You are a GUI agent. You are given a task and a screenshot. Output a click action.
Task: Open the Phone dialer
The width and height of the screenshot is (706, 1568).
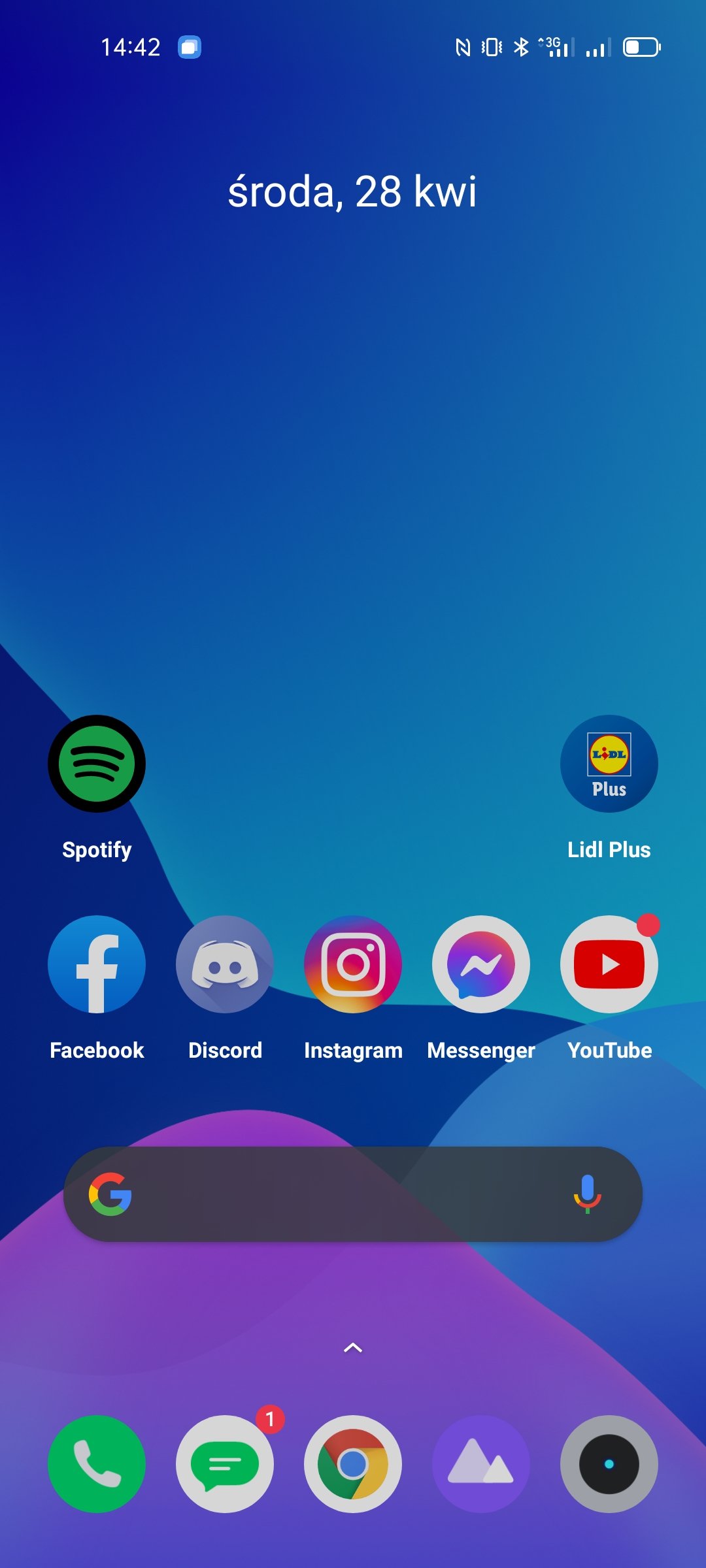tap(97, 1464)
